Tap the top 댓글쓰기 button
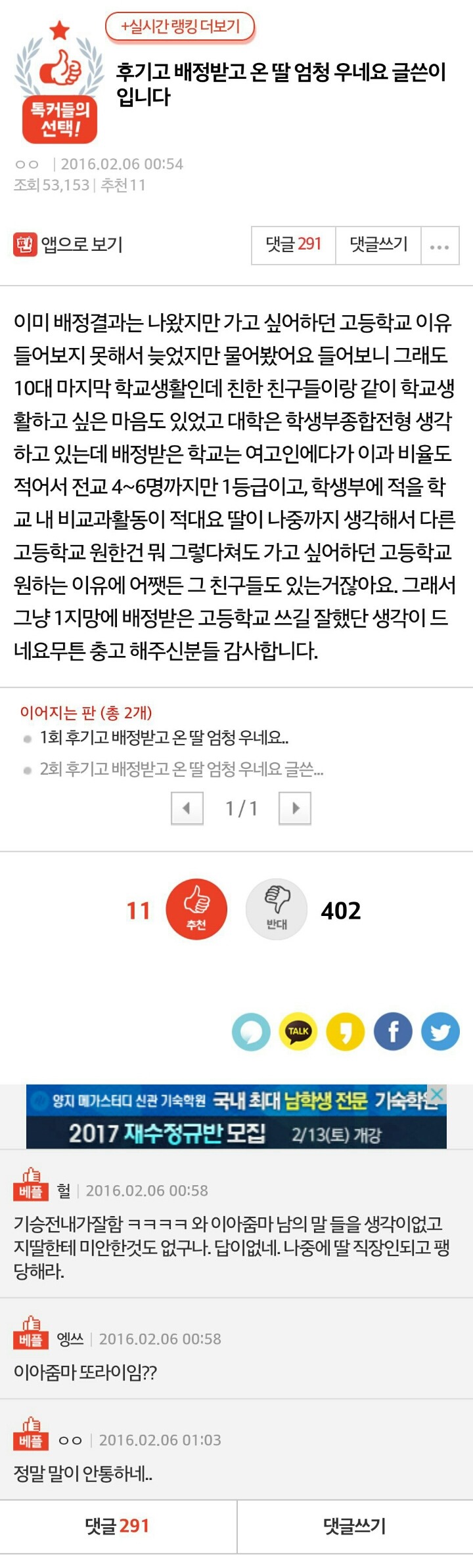This screenshot has height=1568, width=473. click(x=378, y=245)
